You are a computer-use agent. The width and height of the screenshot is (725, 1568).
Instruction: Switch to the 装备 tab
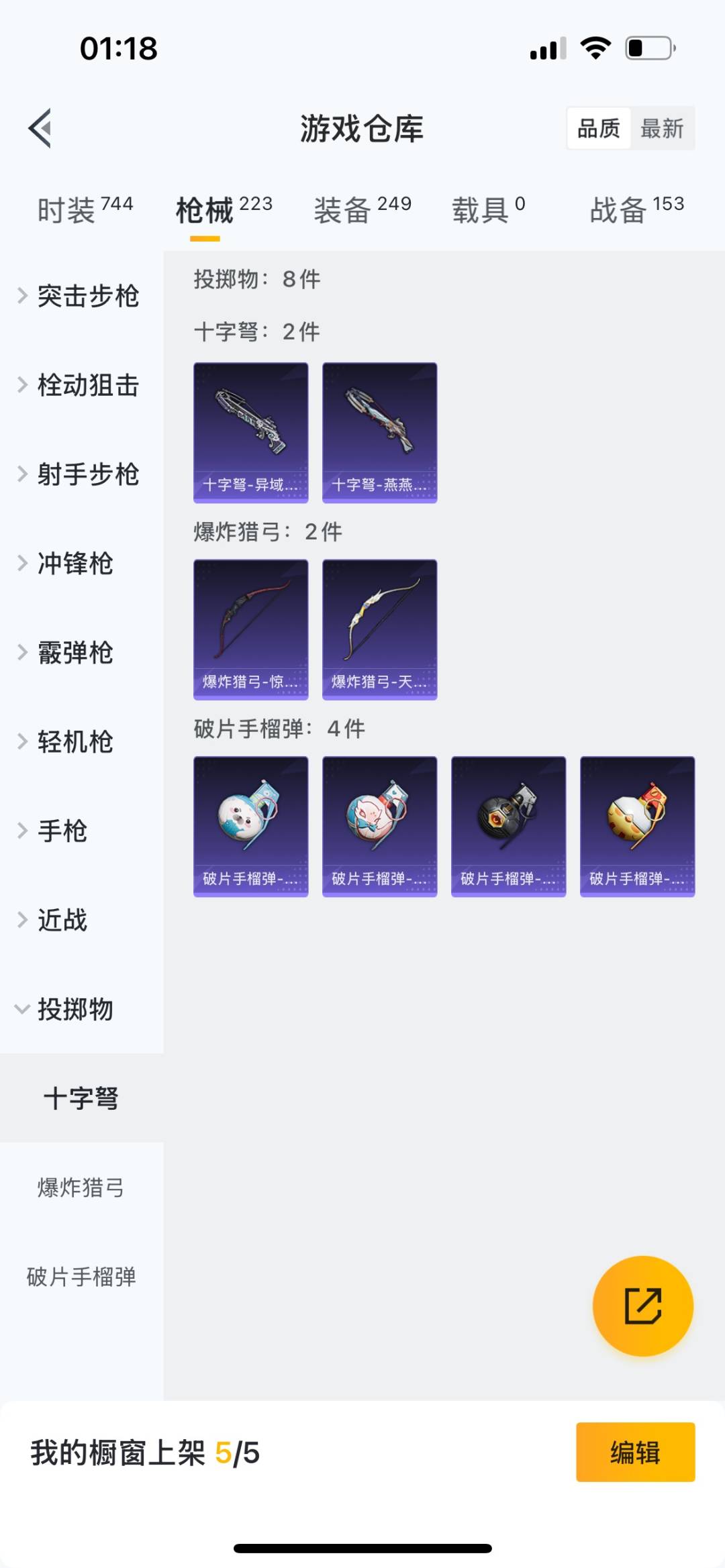[x=362, y=210]
